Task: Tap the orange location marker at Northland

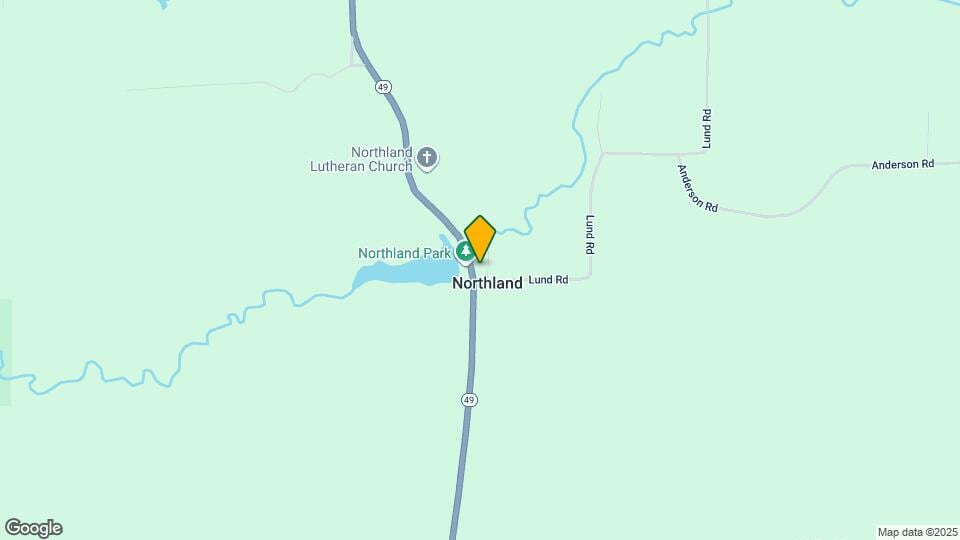Action: (x=481, y=238)
